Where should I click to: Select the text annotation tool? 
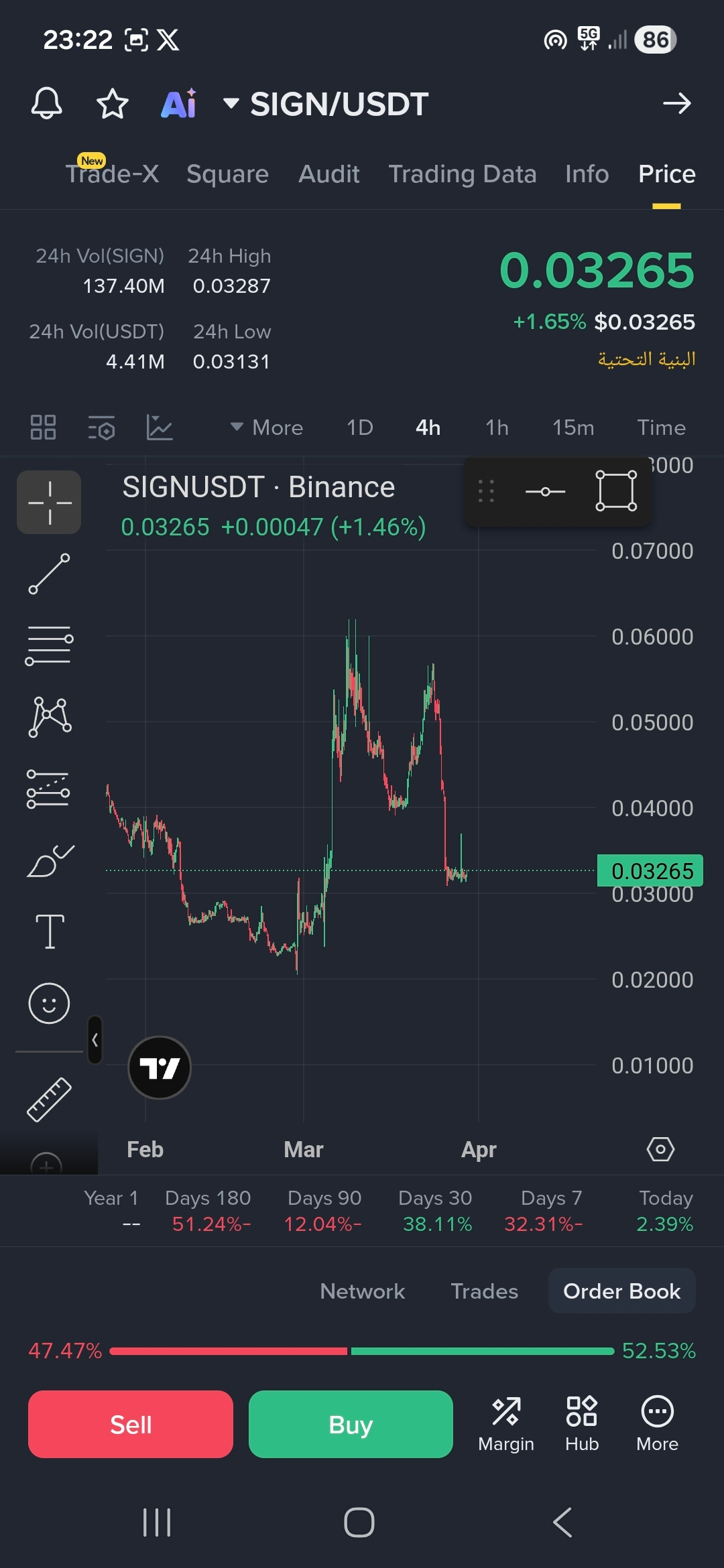tap(49, 931)
